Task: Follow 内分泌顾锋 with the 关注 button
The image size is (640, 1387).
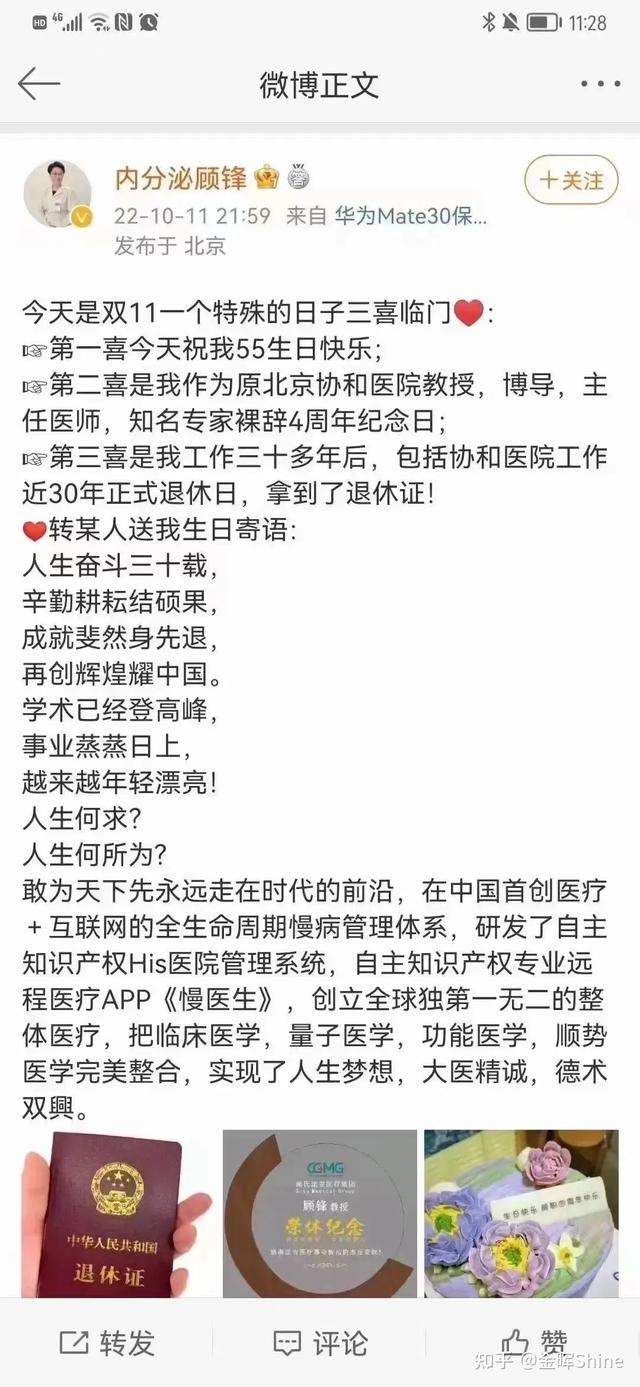Action: pos(571,180)
